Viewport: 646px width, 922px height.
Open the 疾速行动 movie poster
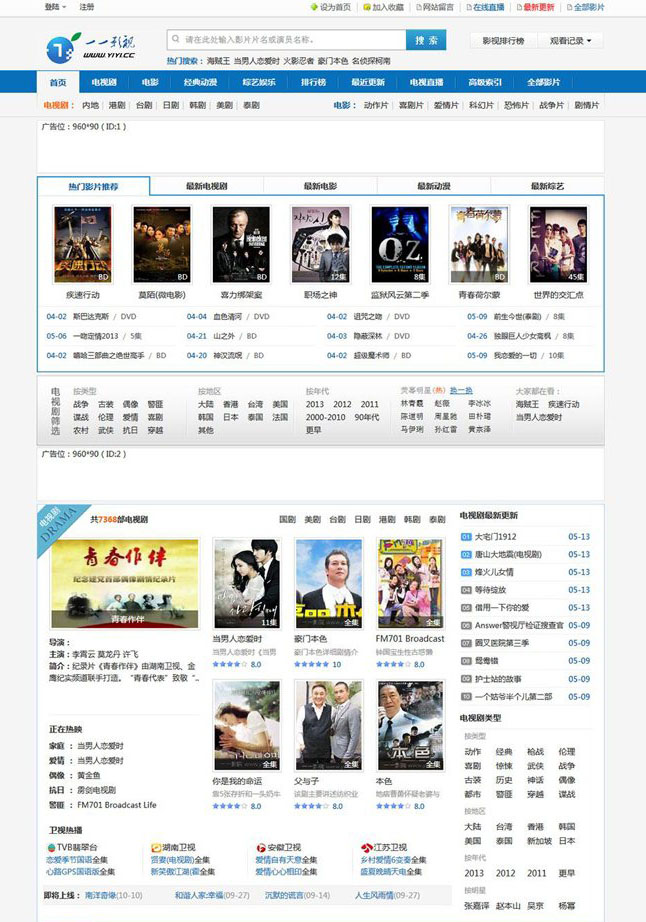pyautogui.click(x=83, y=245)
